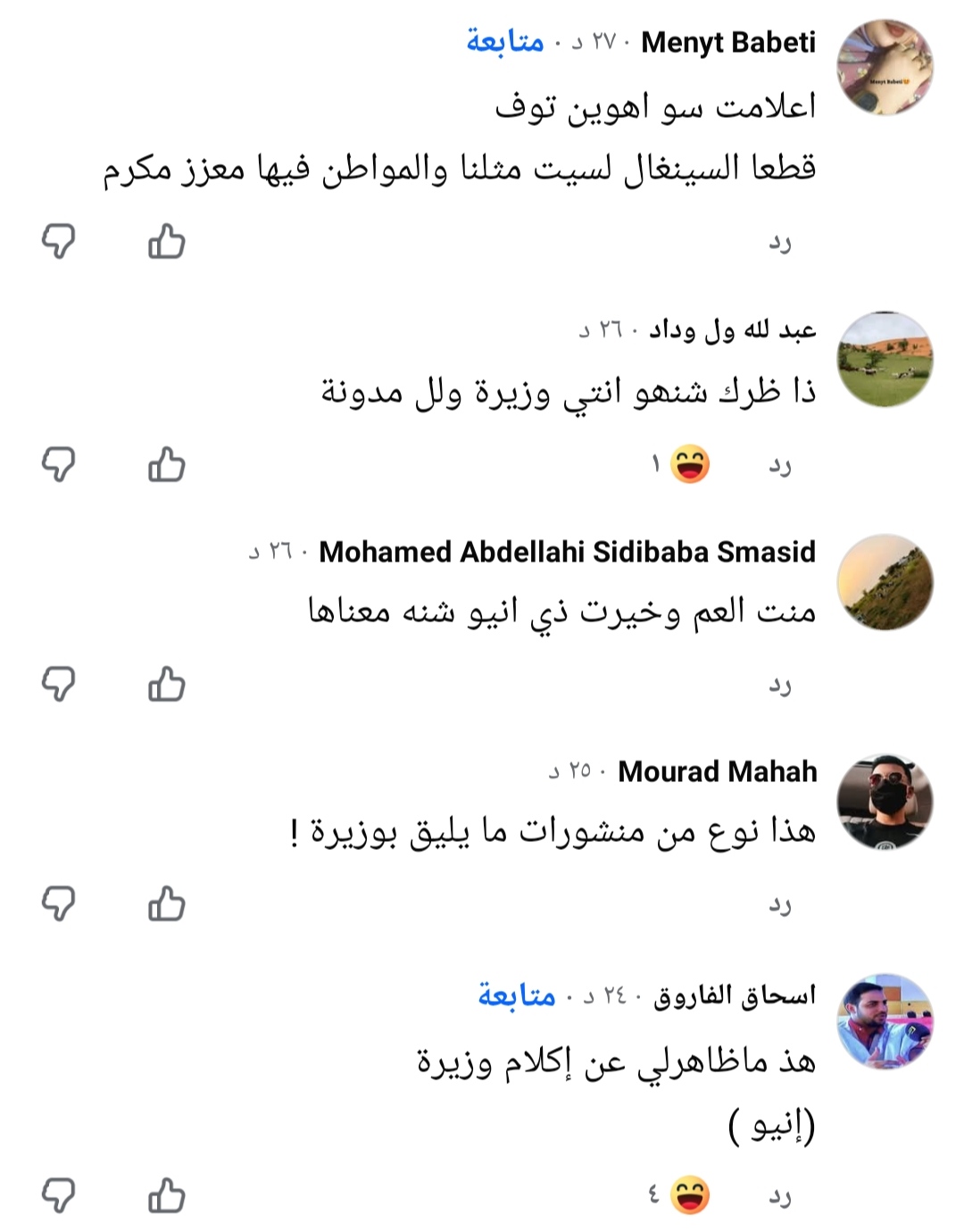Screen dimensions: 964x1232
Task: Reply to Mohamed Abdellahi Sidibaba Smasid's comment
Action: point(780,686)
